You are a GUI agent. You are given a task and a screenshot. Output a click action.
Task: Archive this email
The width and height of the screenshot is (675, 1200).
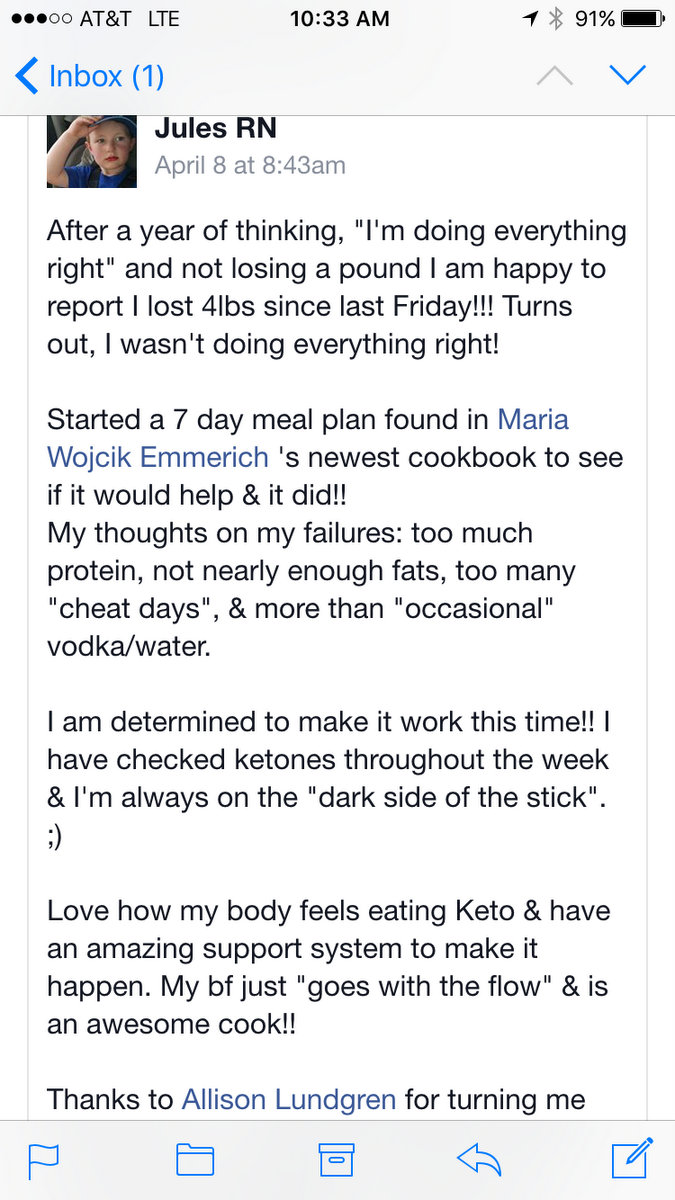tap(337, 1159)
